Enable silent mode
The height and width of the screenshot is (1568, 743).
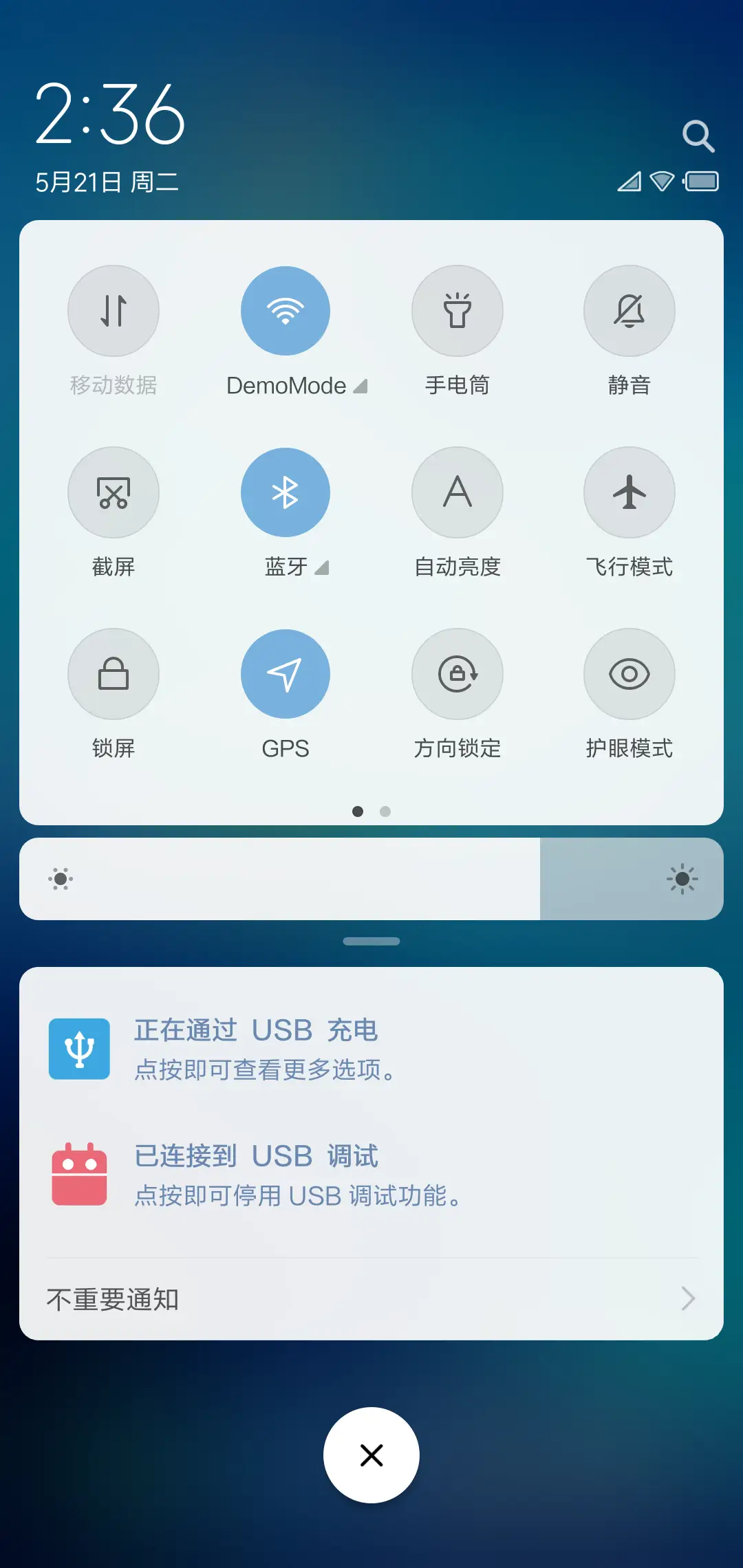point(629,311)
